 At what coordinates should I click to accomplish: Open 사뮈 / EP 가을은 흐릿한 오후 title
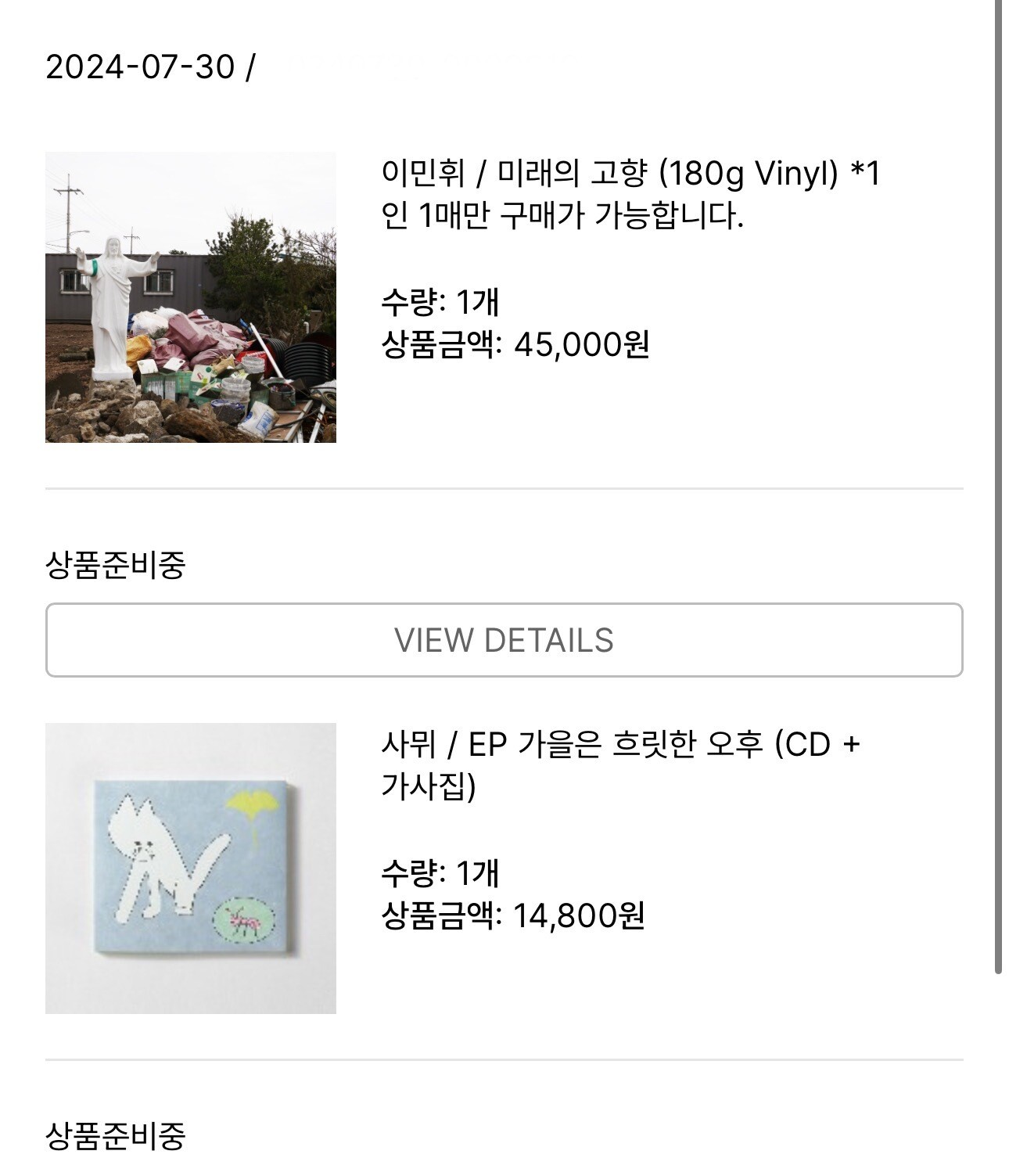click(x=619, y=764)
